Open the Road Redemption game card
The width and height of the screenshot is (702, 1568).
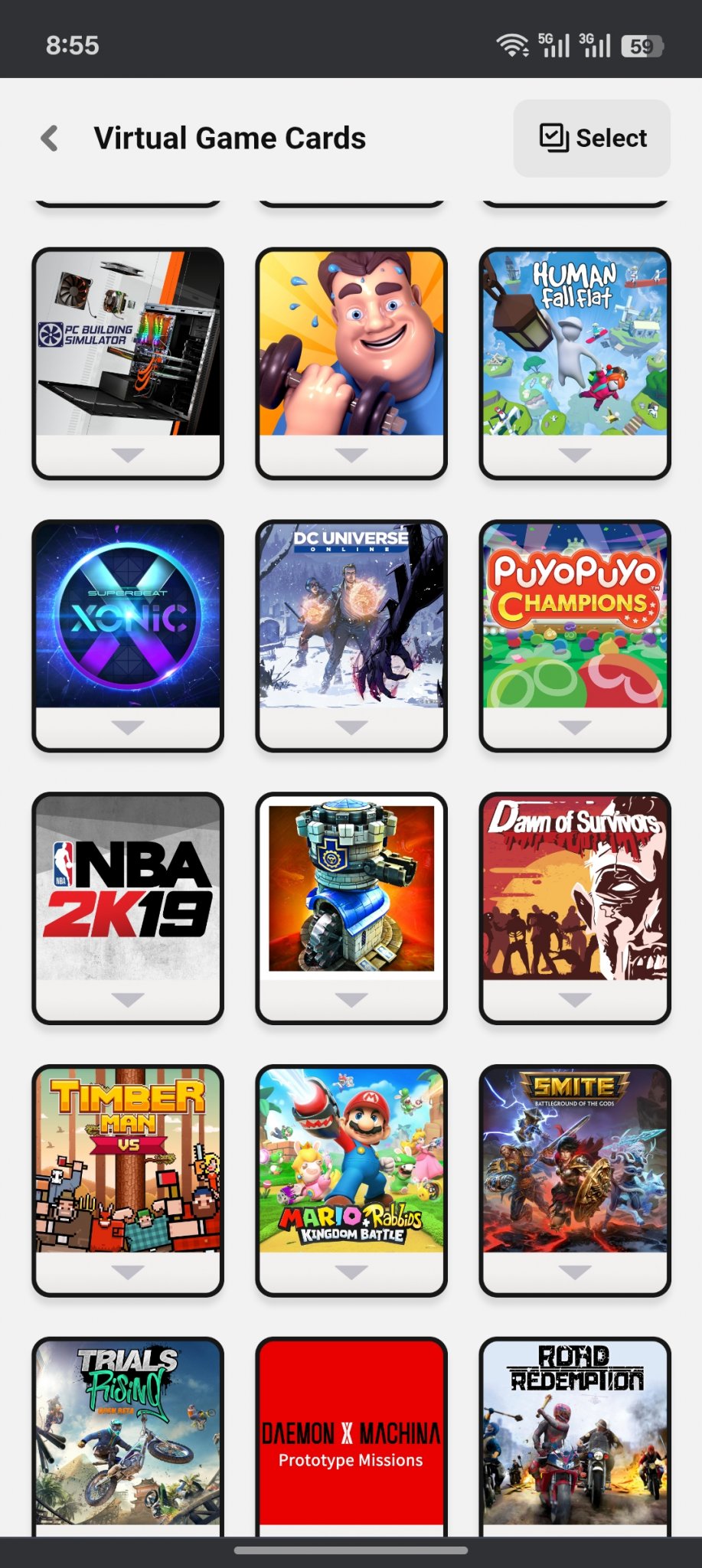pyautogui.click(x=575, y=1432)
